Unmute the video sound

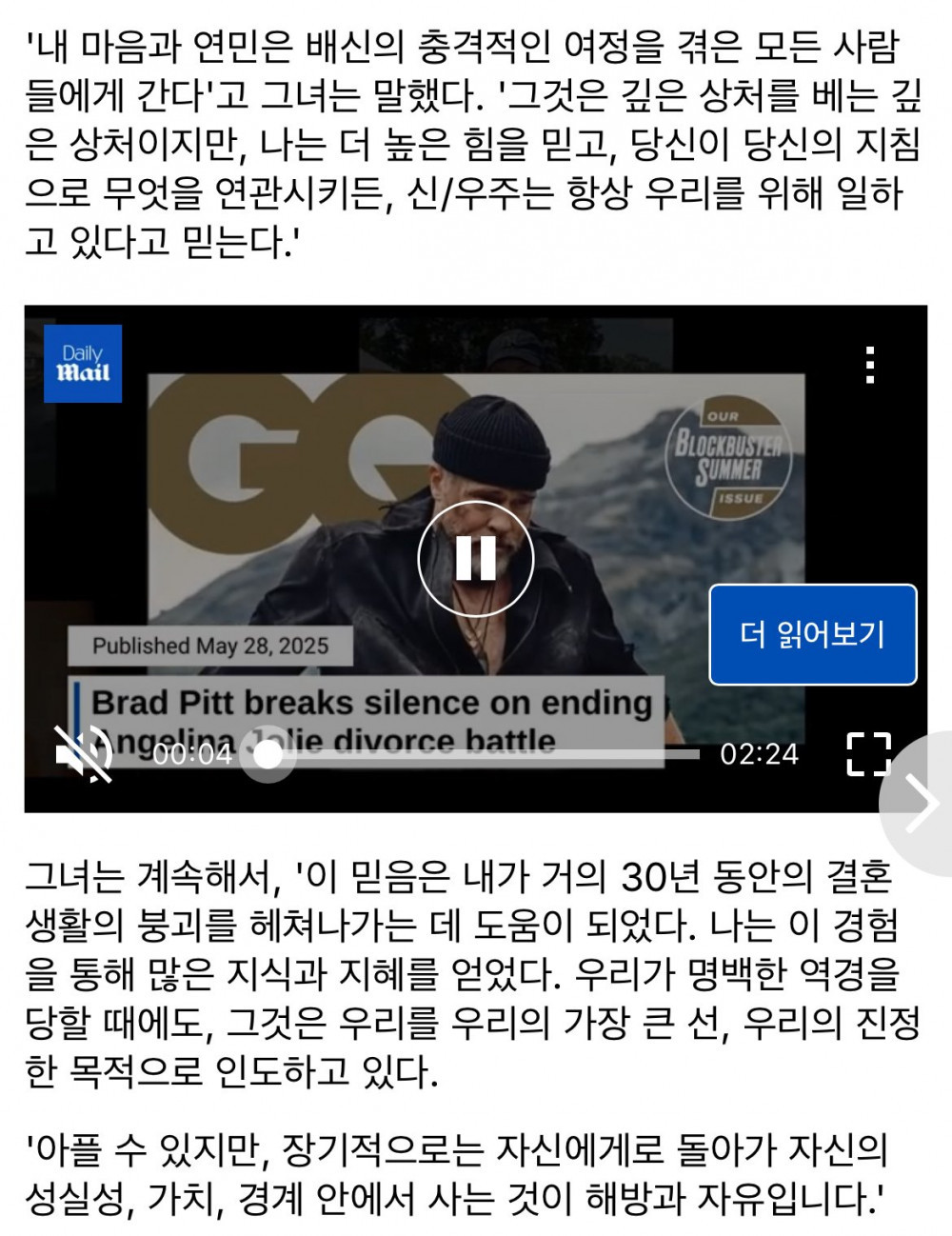pyautogui.click(x=83, y=754)
